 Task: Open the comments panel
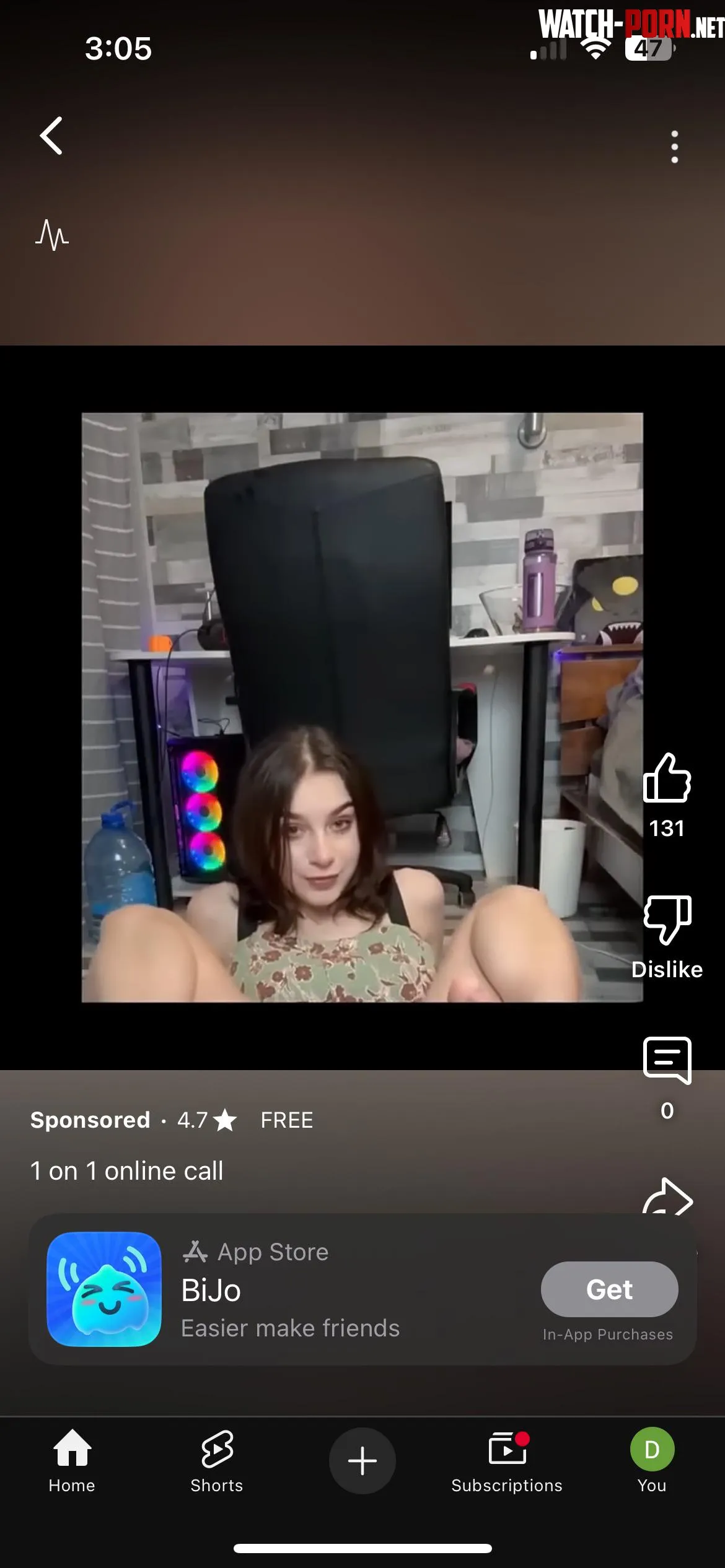click(x=667, y=1060)
